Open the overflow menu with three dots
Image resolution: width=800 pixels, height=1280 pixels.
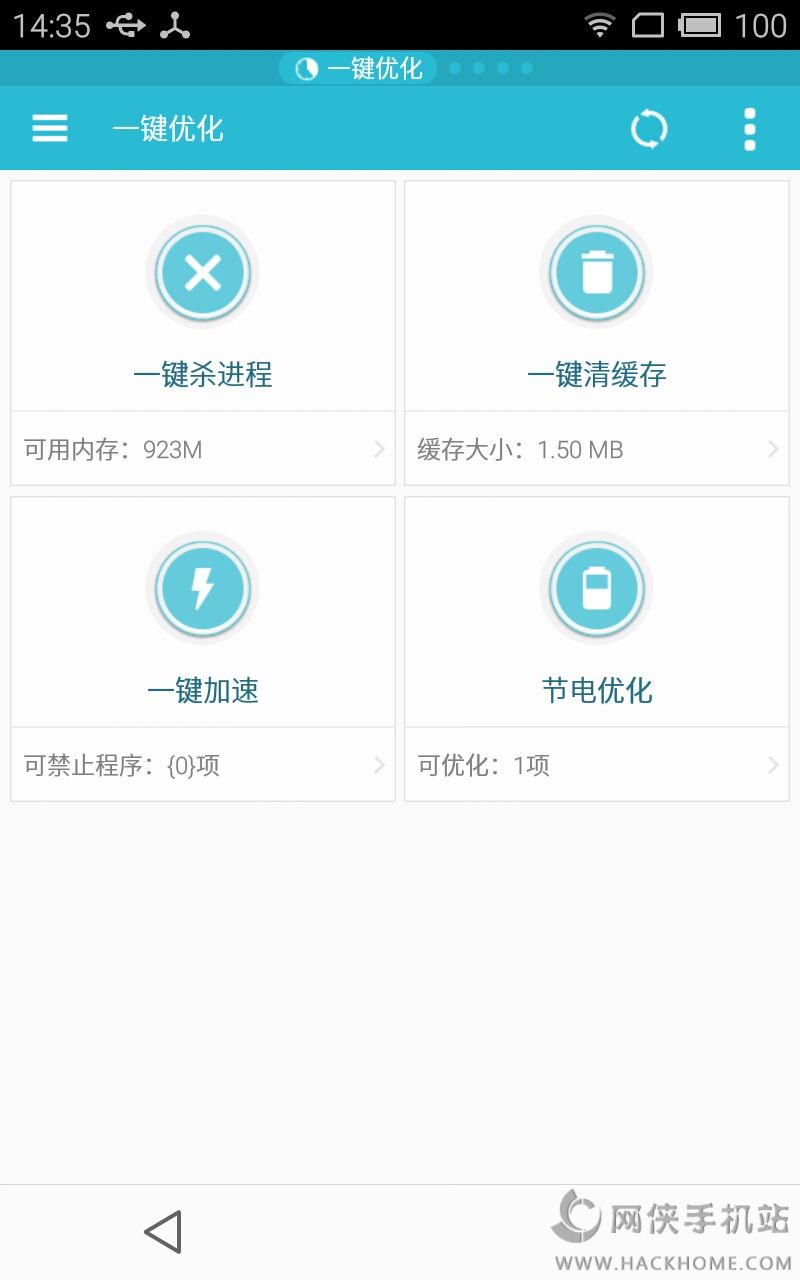[749, 128]
